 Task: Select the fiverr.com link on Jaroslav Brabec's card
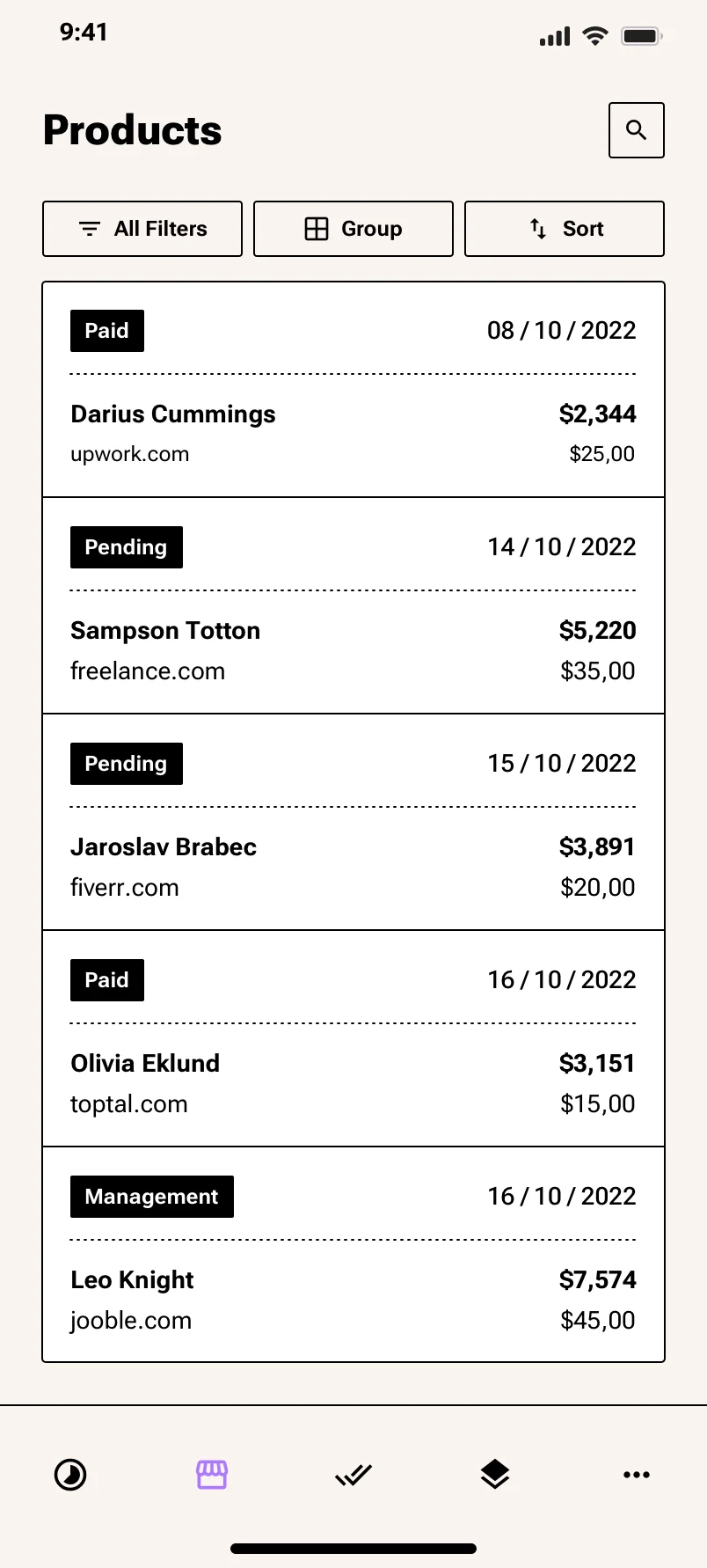(x=124, y=887)
